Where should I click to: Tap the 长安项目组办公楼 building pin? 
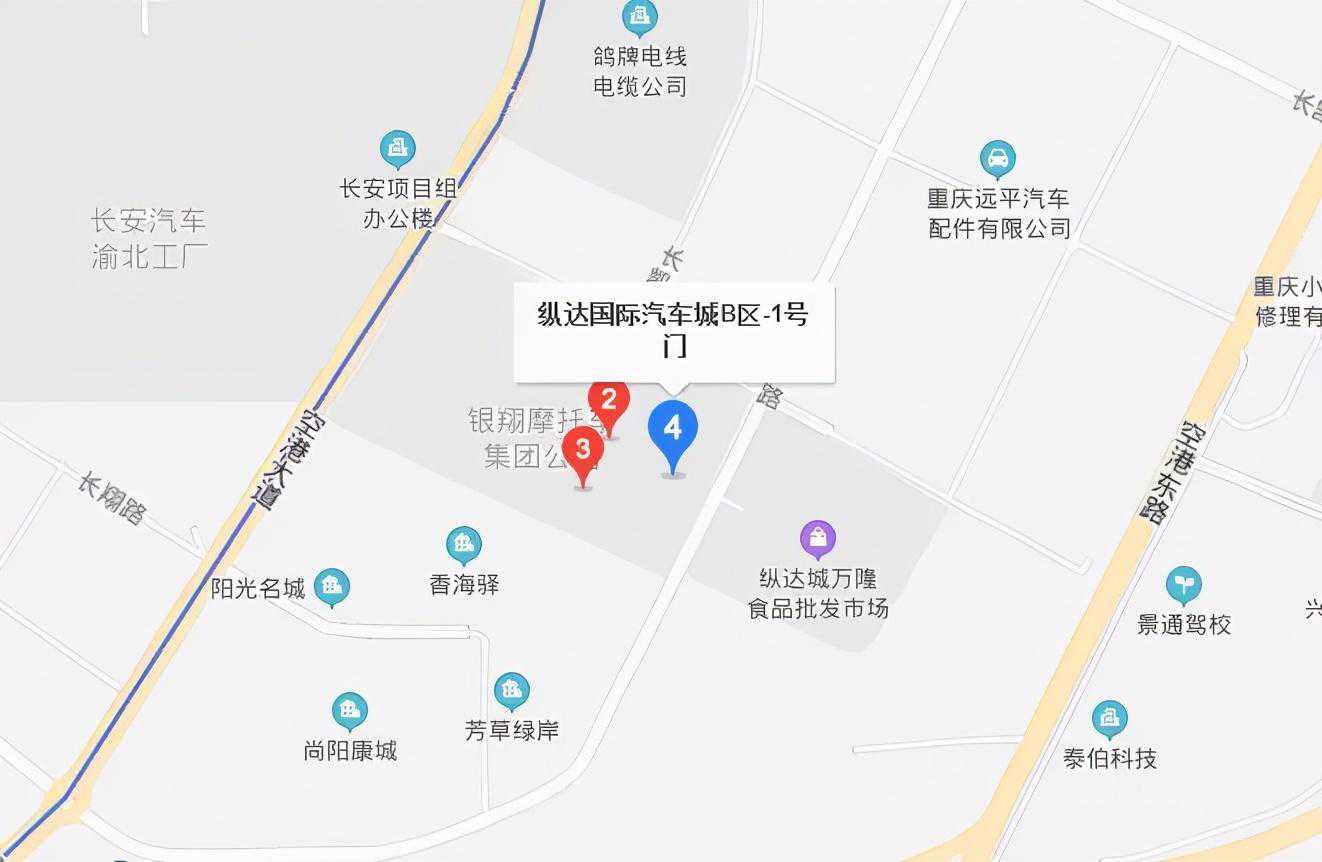click(398, 150)
